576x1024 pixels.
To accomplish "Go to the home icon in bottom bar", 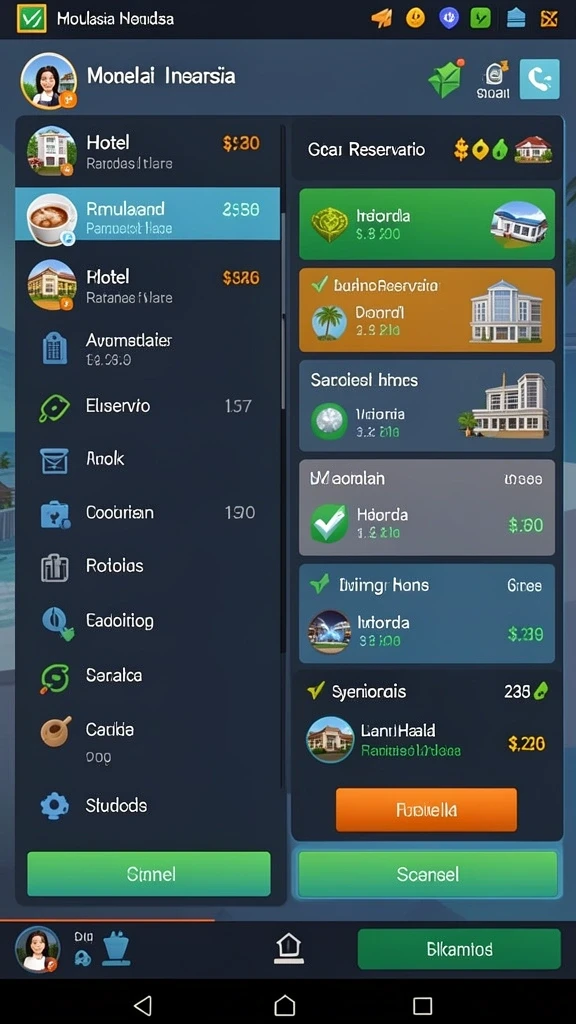I will [289, 948].
